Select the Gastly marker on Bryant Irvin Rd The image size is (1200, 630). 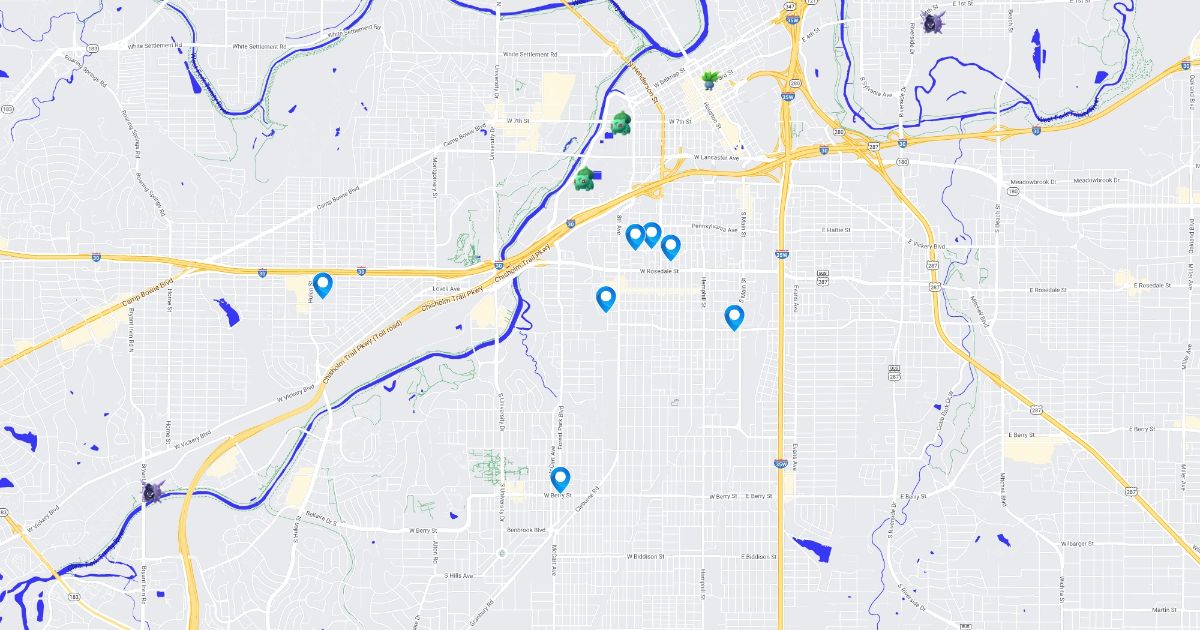[153, 492]
